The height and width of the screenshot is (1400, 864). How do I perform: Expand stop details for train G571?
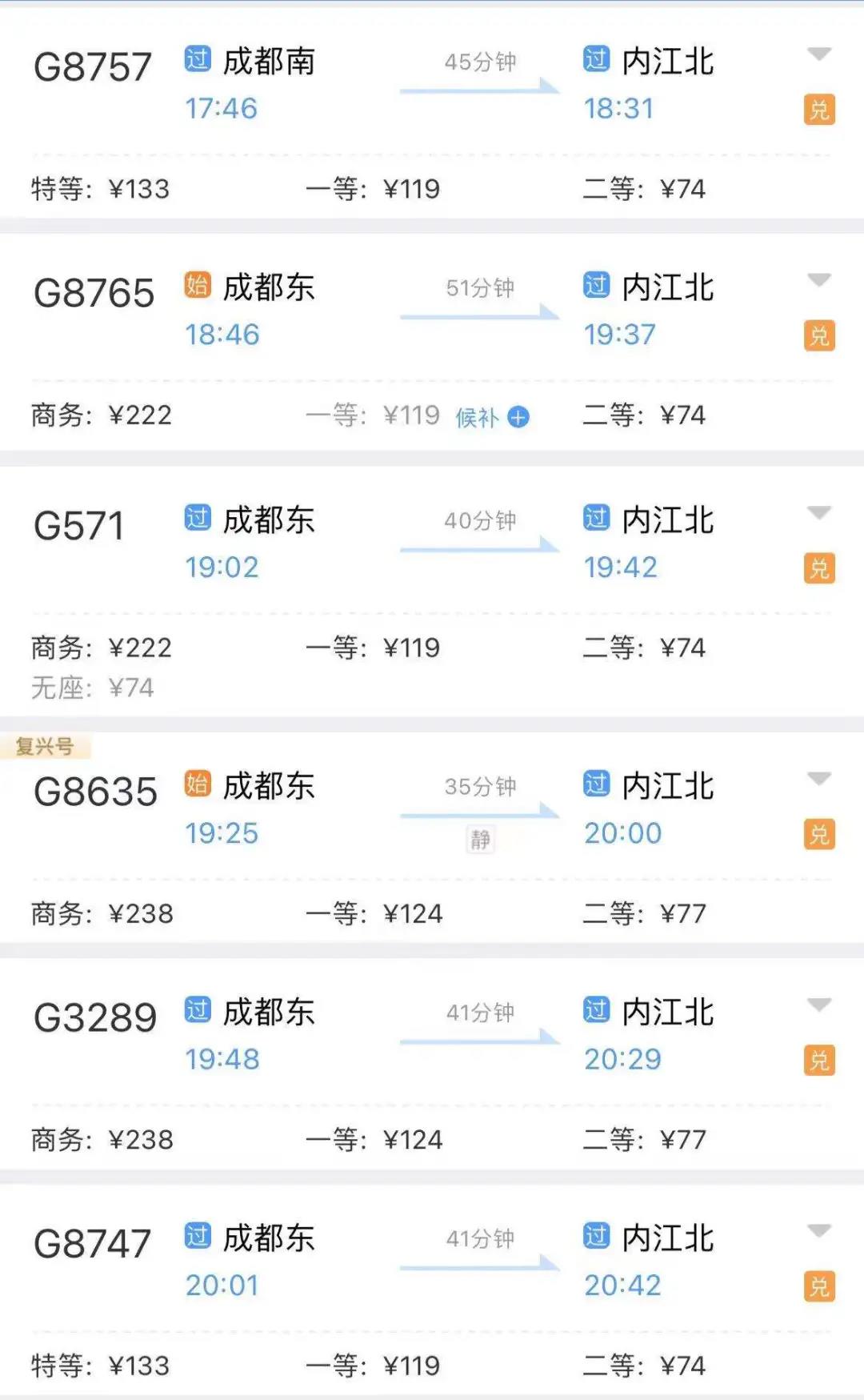pos(818,513)
